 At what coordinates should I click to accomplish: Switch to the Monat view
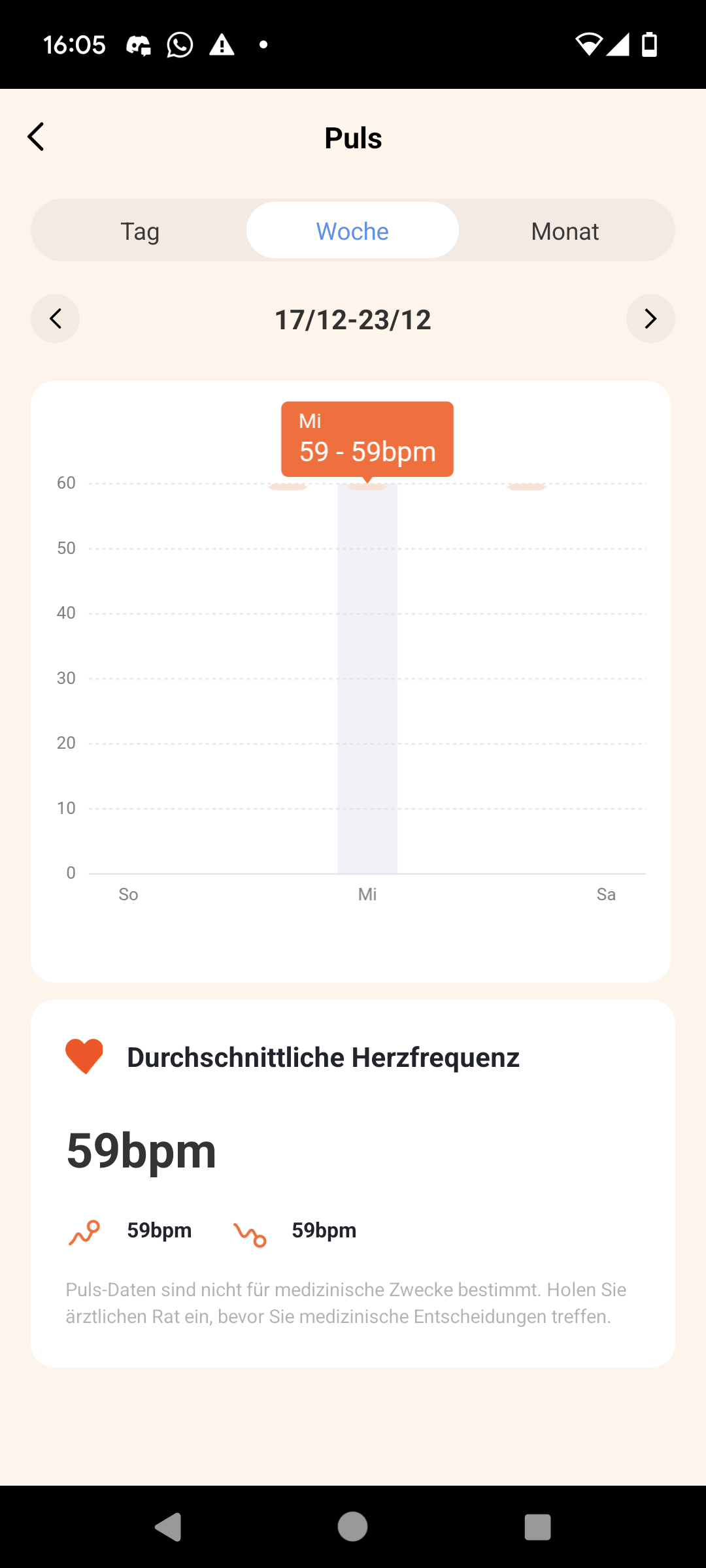[565, 231]
